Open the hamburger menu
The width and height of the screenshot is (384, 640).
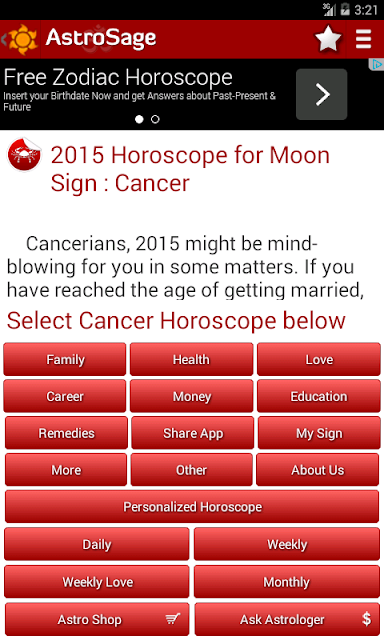point(363,39)
